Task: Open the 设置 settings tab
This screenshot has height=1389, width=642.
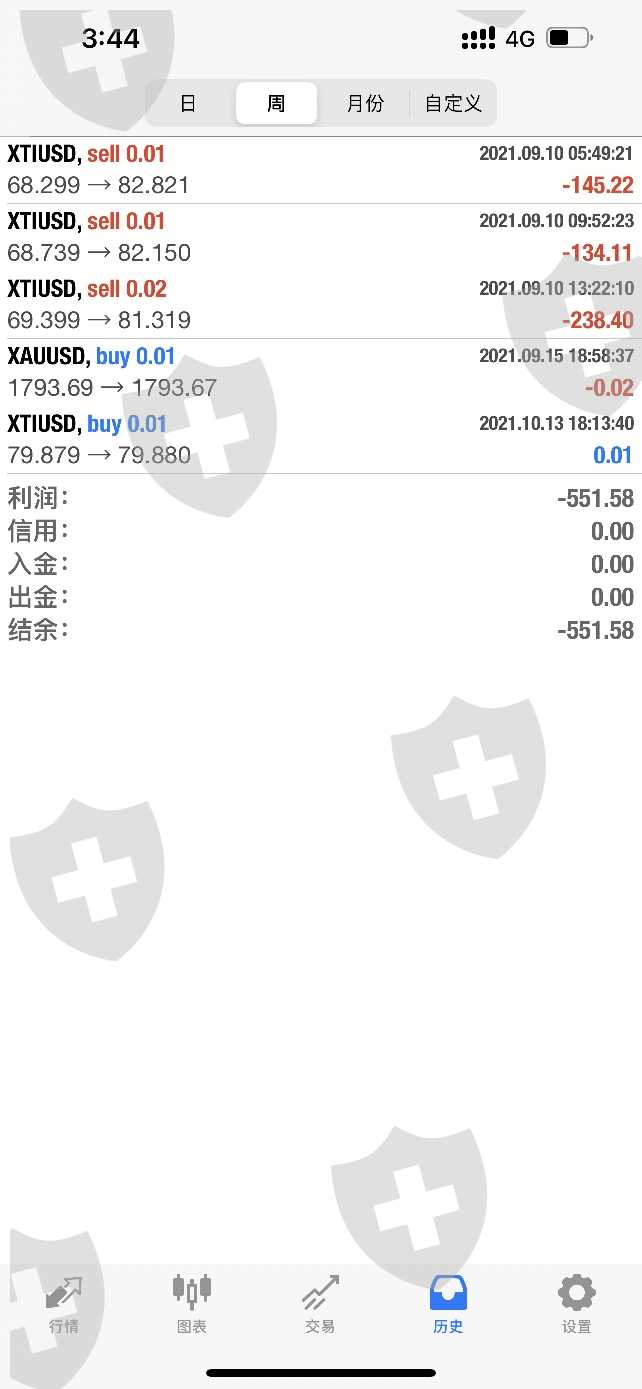Action: point(576,1305)
